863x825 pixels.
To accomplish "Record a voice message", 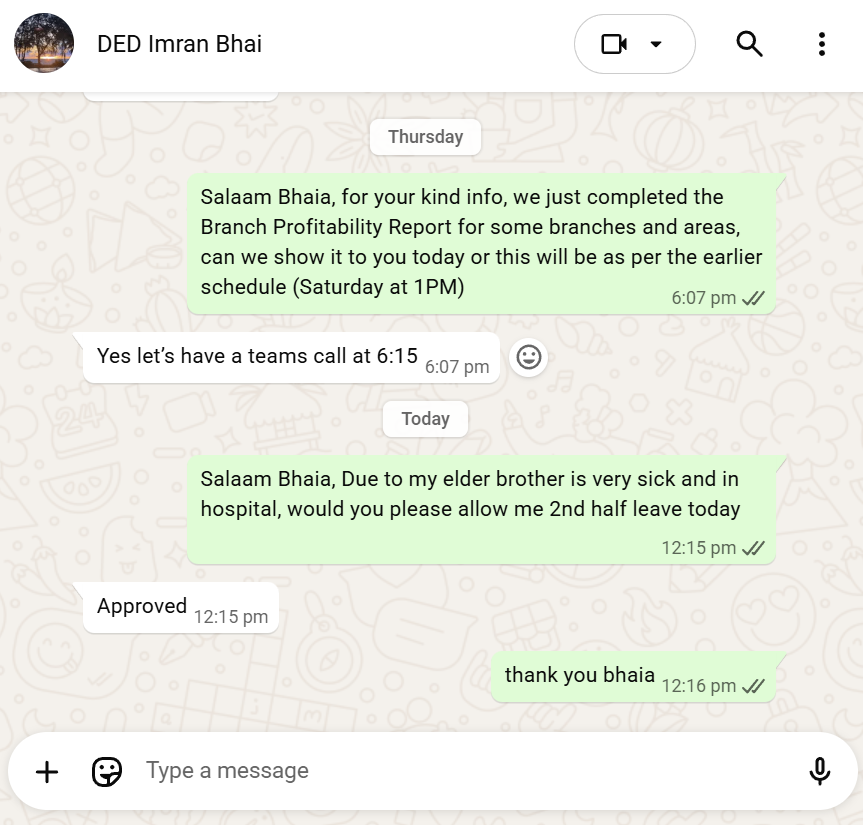I will click(819, 771).
